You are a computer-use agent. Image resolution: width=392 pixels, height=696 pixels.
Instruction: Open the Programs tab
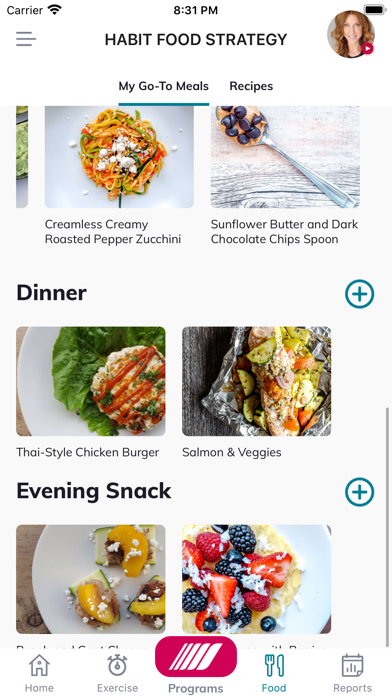coord(196,665)
